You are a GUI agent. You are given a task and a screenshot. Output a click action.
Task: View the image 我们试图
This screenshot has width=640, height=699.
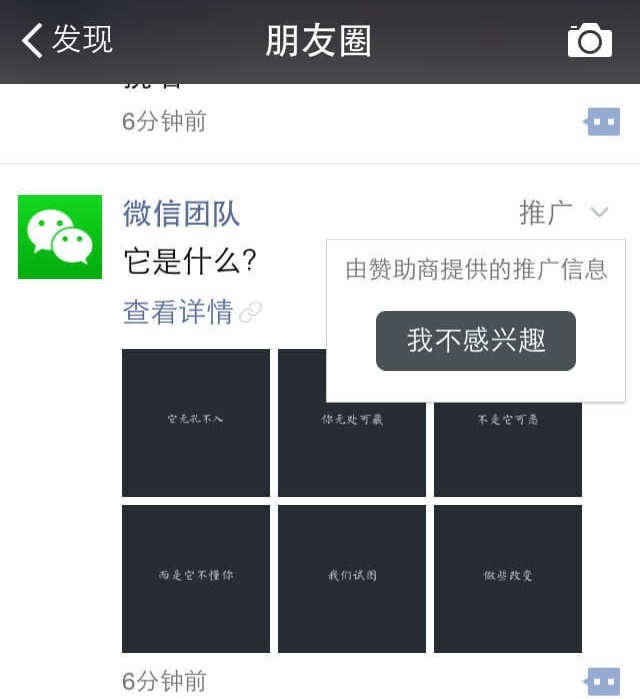[x=352, y=579]
